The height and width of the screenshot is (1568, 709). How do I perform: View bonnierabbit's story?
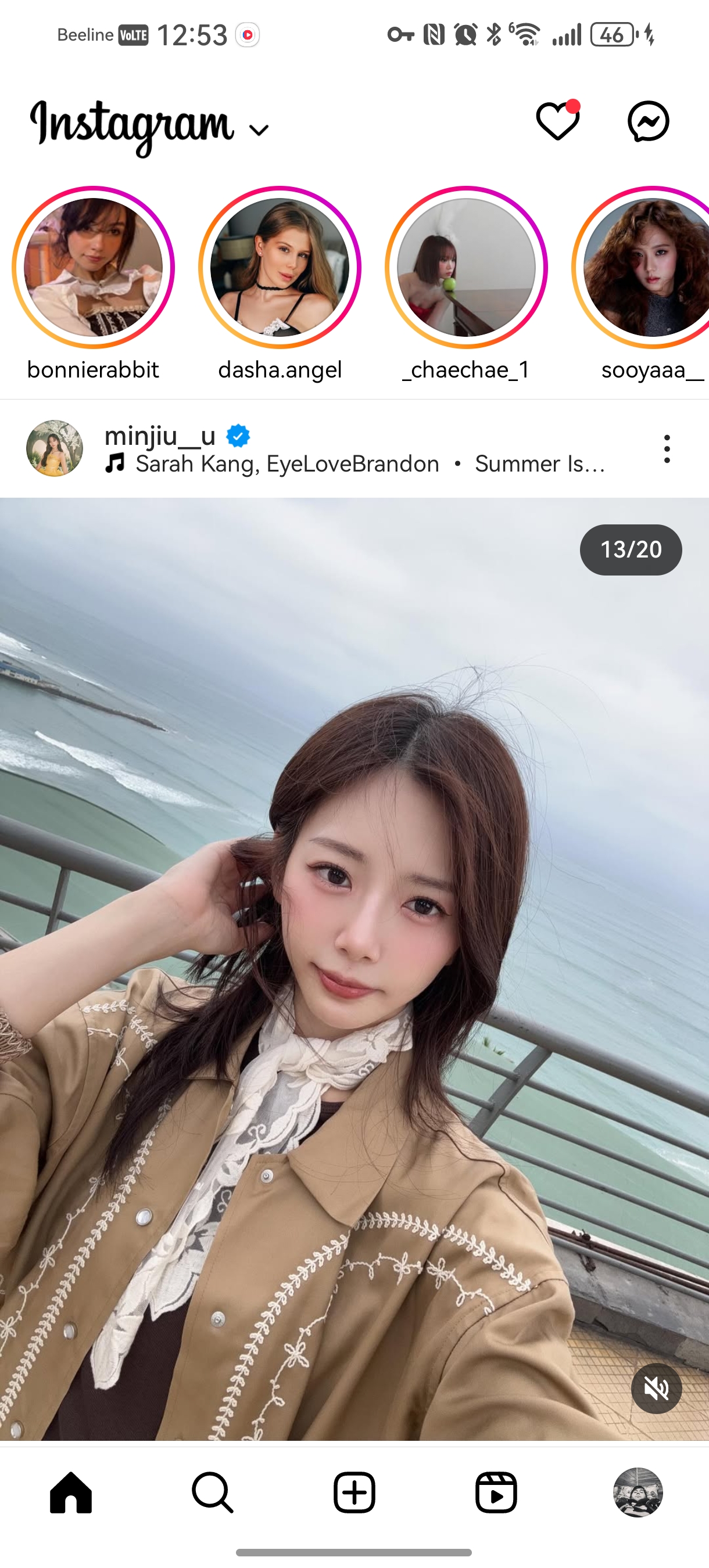pos(93,267)
